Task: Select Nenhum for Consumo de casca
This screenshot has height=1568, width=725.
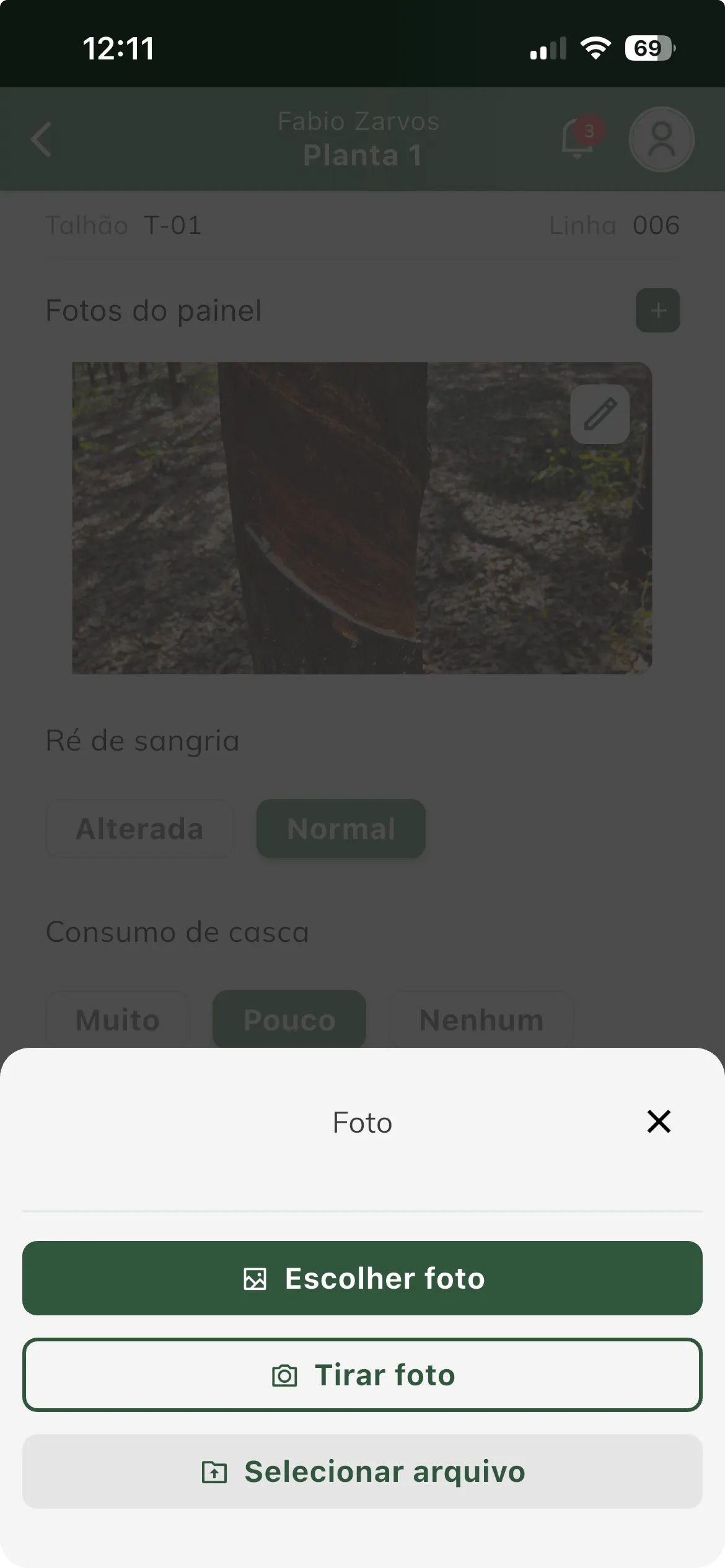Action: click(480, 1019)
